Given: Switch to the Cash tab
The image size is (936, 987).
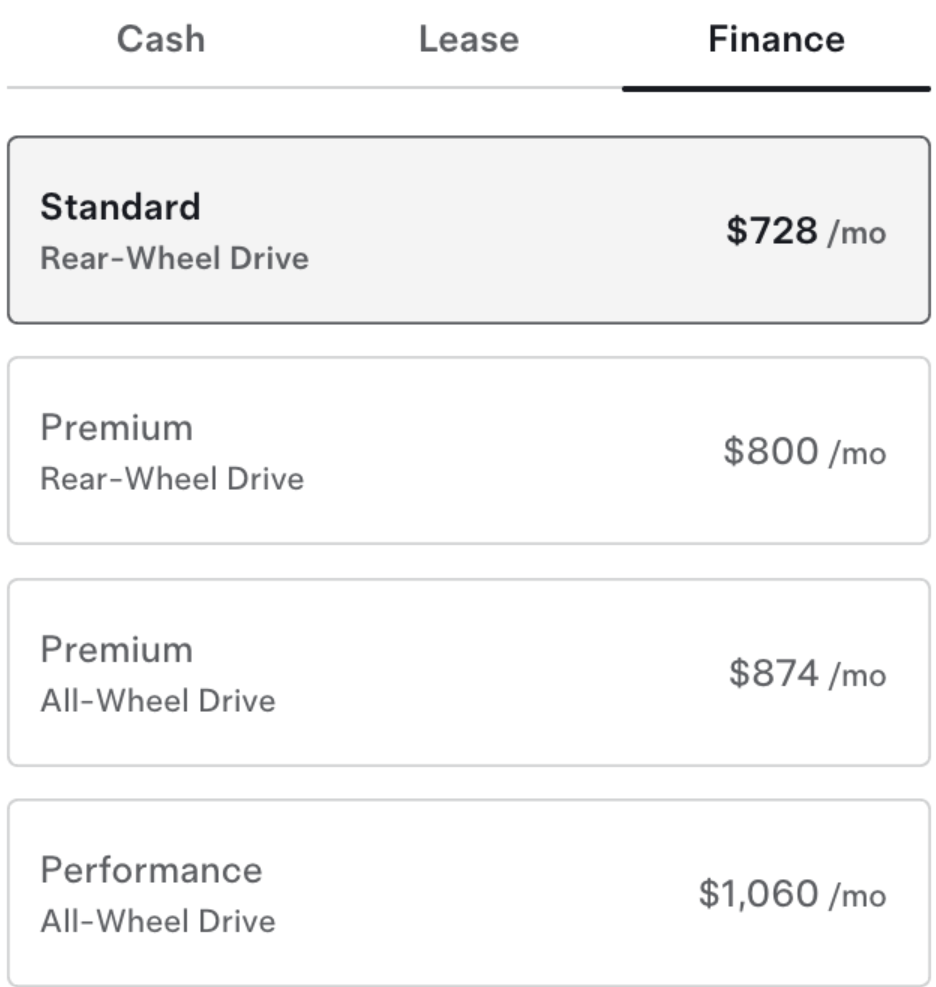Looking at the screenshot, I should (x=160, y=40).
